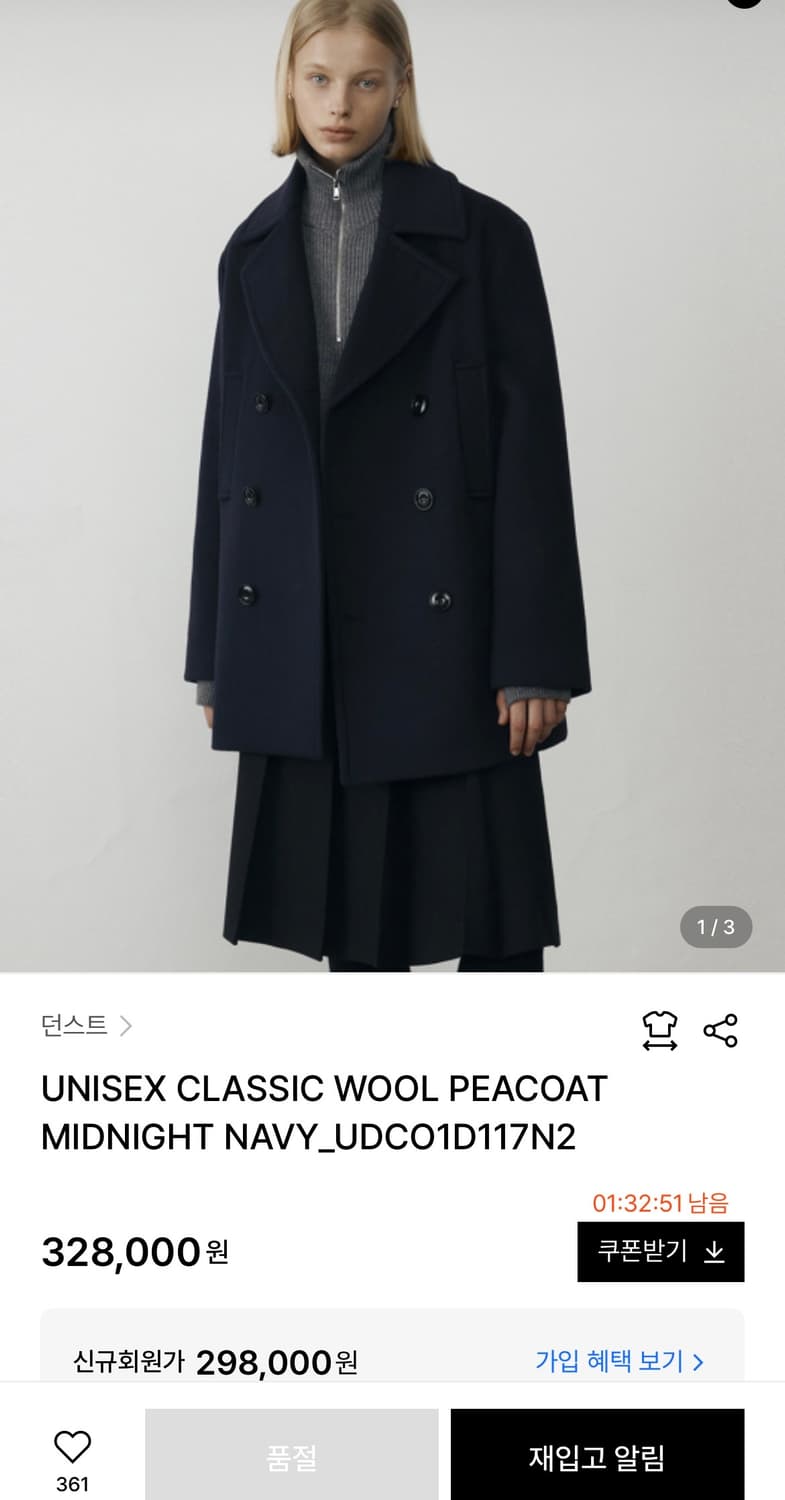
Task: Click the download arrow inside 쿠폰받기 button
Action: pos(715,1251)
